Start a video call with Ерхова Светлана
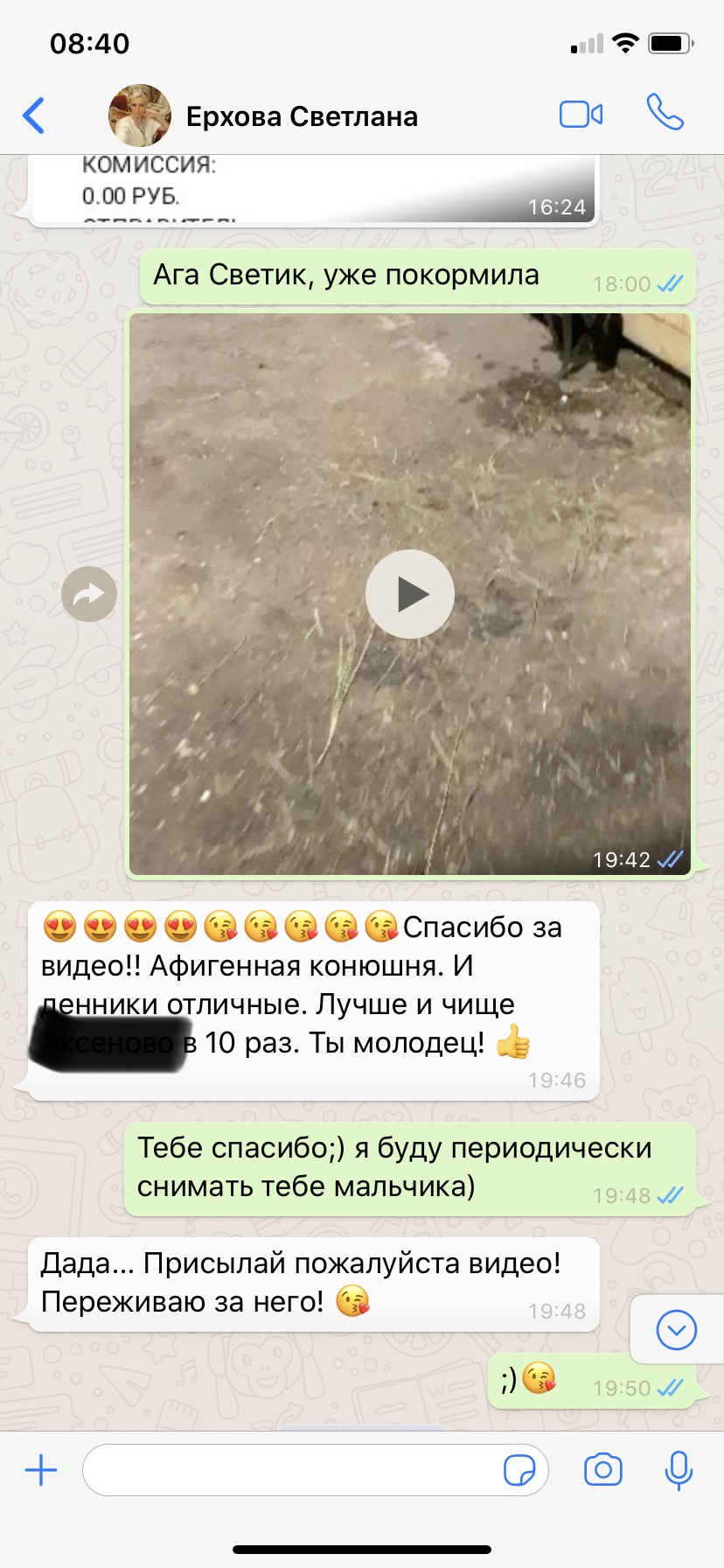This screenshot has height=1568, width=724. point(581,115)
